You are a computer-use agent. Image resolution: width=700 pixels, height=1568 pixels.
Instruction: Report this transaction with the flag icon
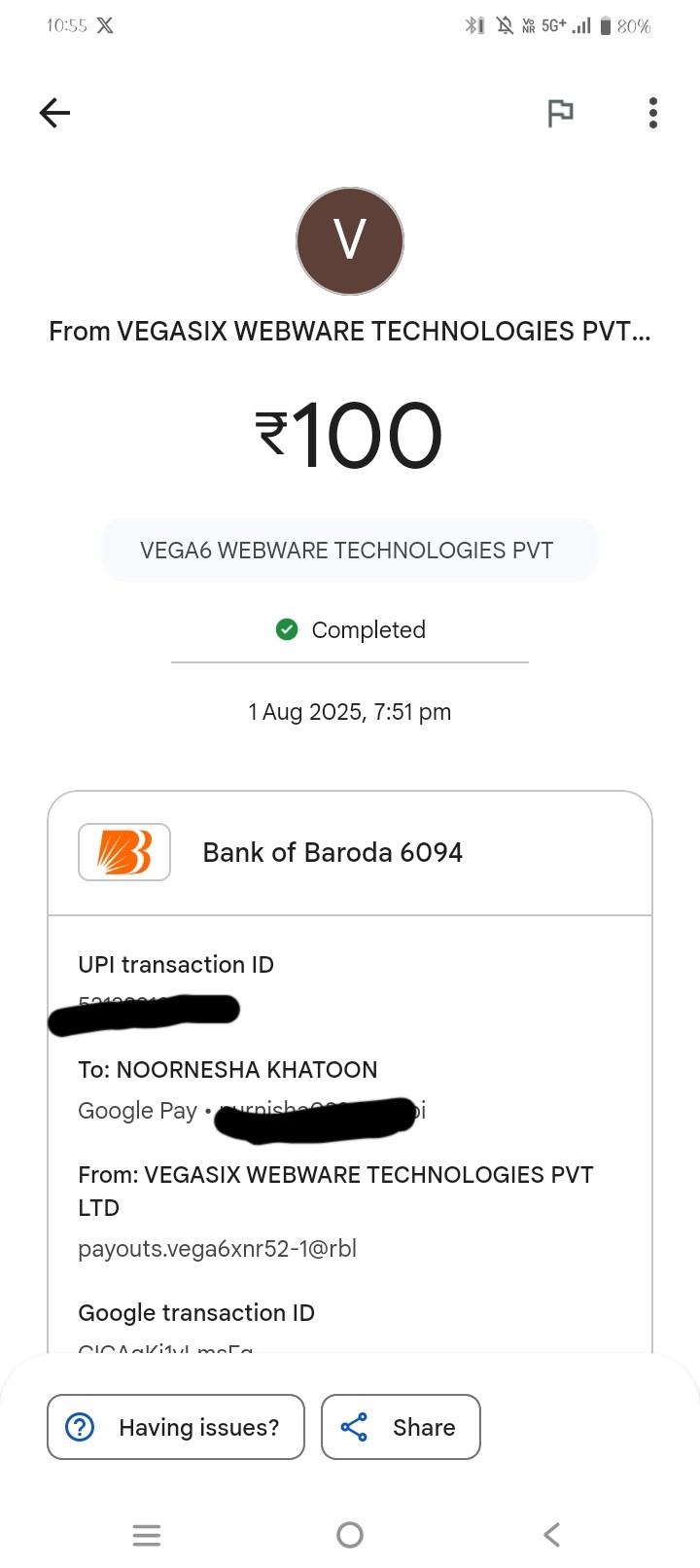[560, 113]
